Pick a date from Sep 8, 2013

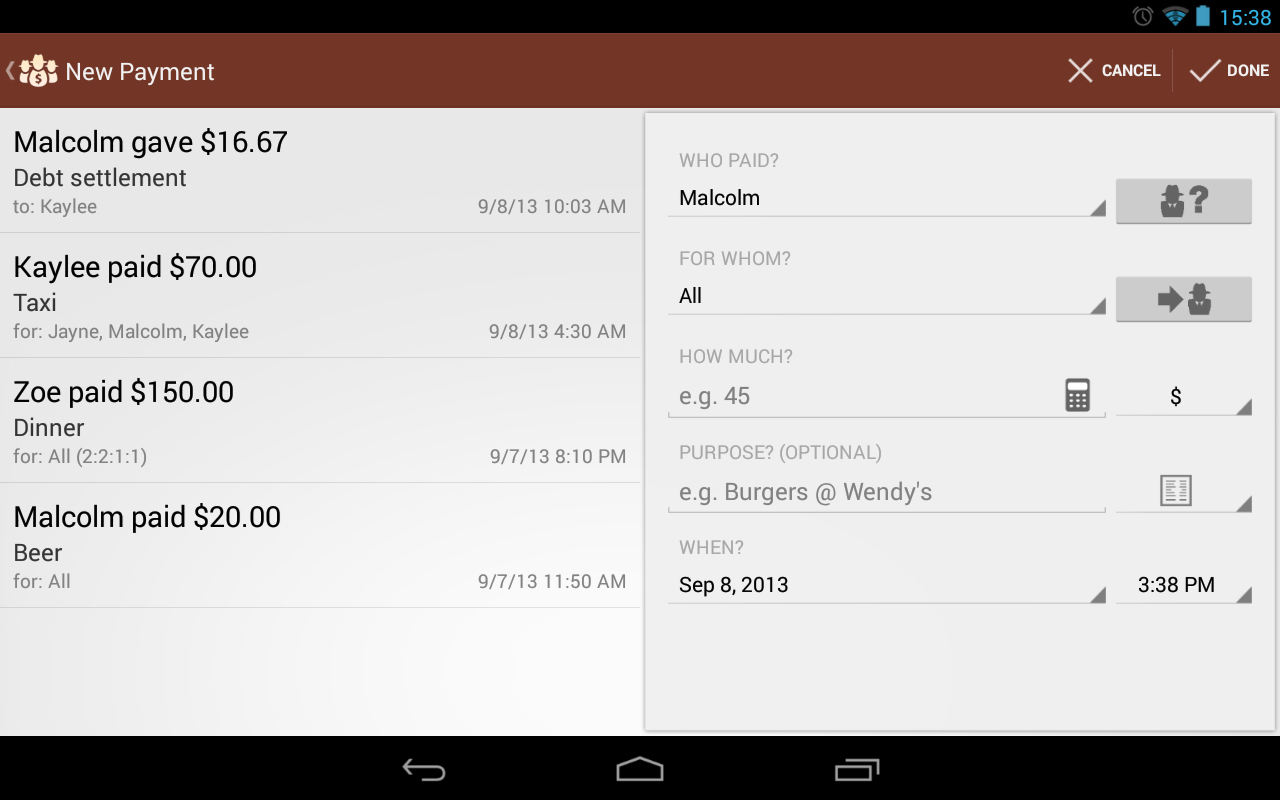(886, 585)
